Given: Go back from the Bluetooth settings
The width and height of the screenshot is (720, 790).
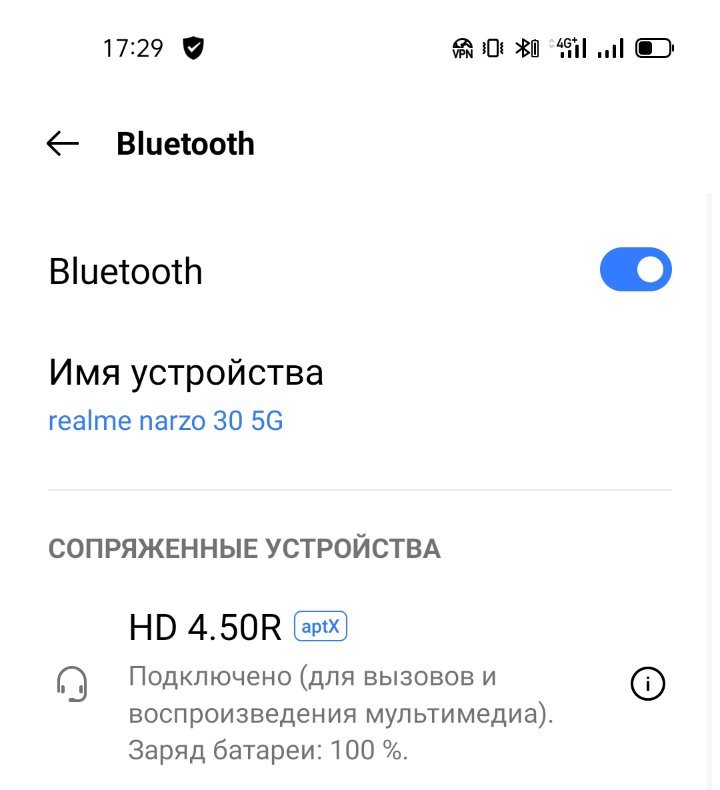Looking at the screenshot, I should click(x=62, y=144).
